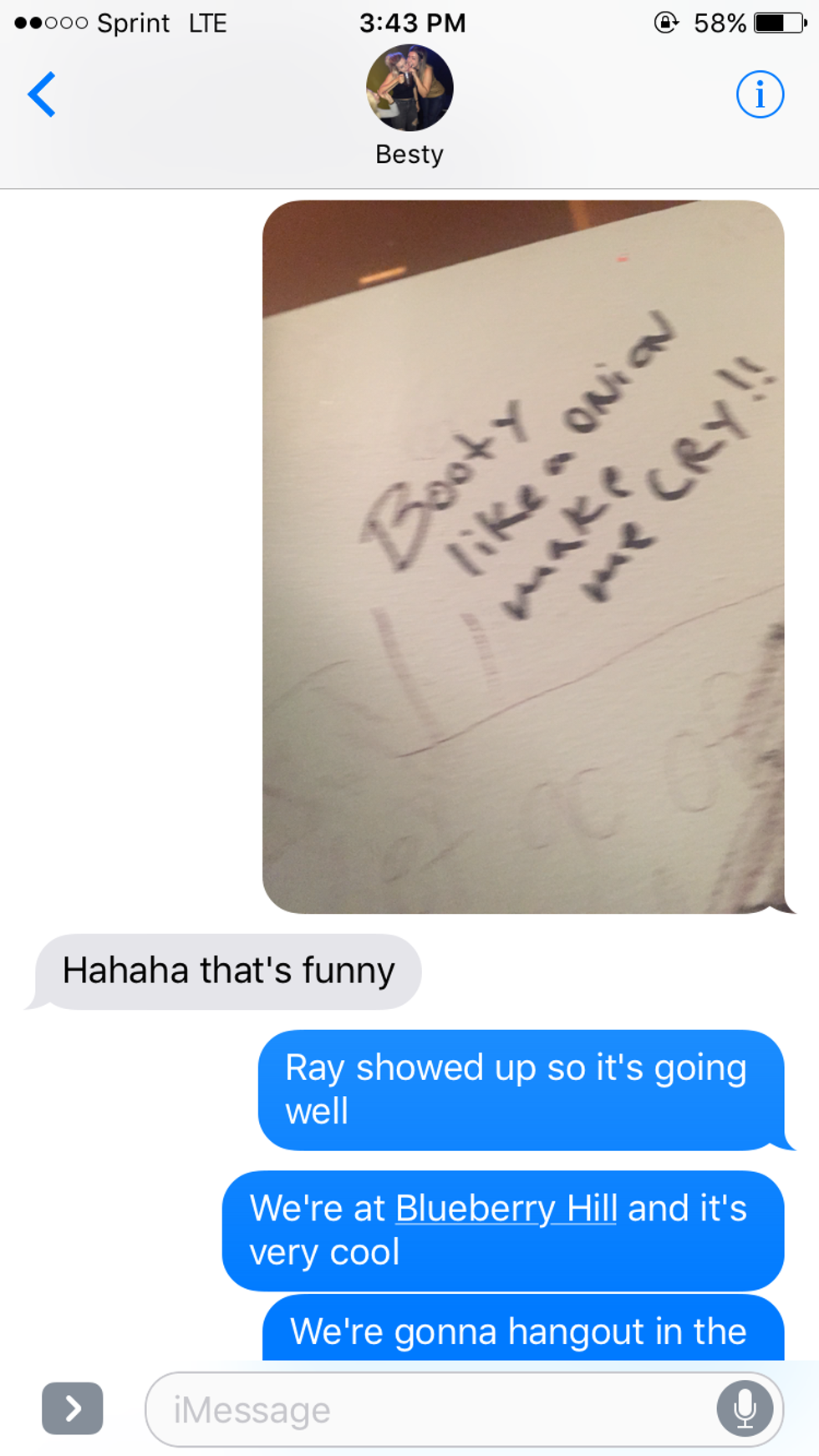The image size is (819, 1456).
Task: Expand the apps and camera arrow
Action: click(x=73, y=1408)
